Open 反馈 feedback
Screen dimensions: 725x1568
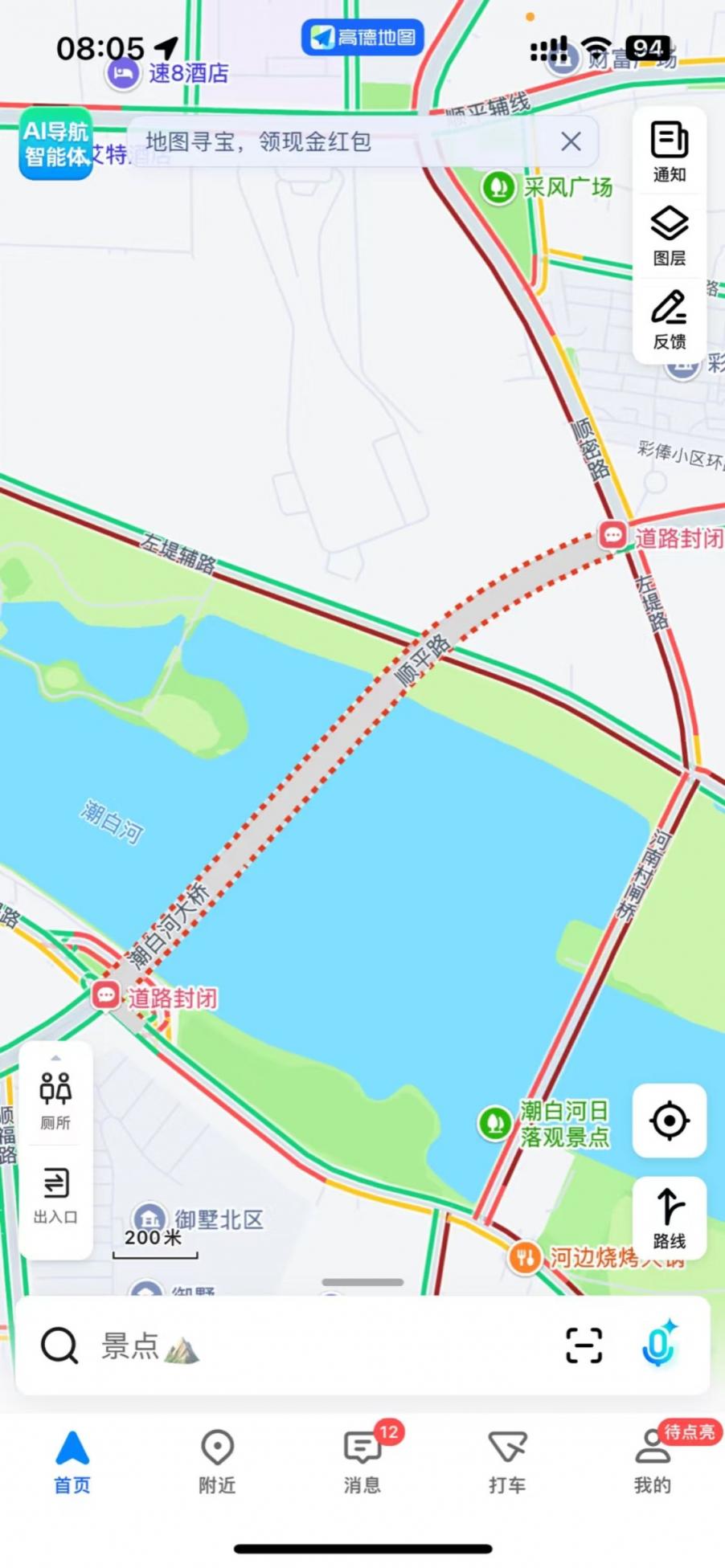[x=669, y=319]
